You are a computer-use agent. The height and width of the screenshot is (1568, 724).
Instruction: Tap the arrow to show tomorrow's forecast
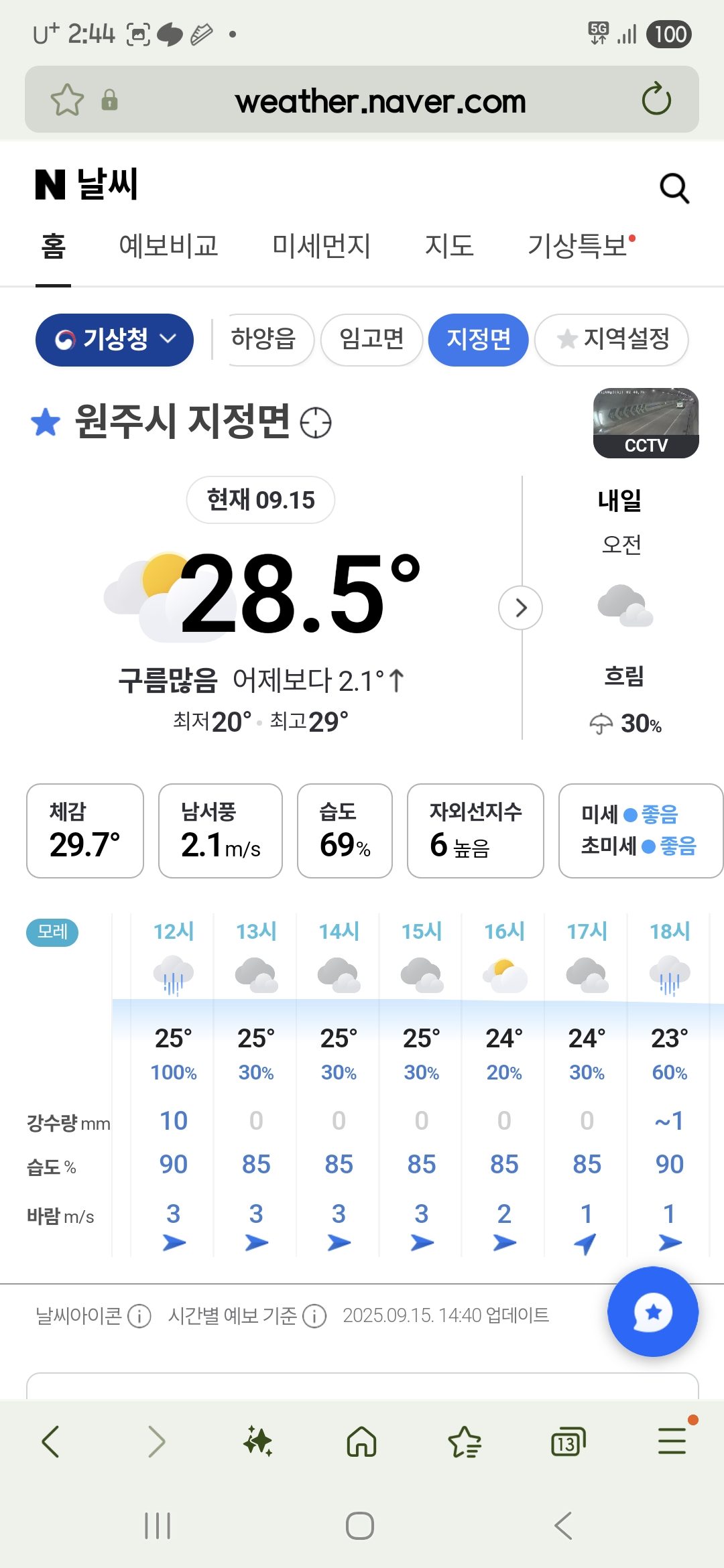coord(520,608)
